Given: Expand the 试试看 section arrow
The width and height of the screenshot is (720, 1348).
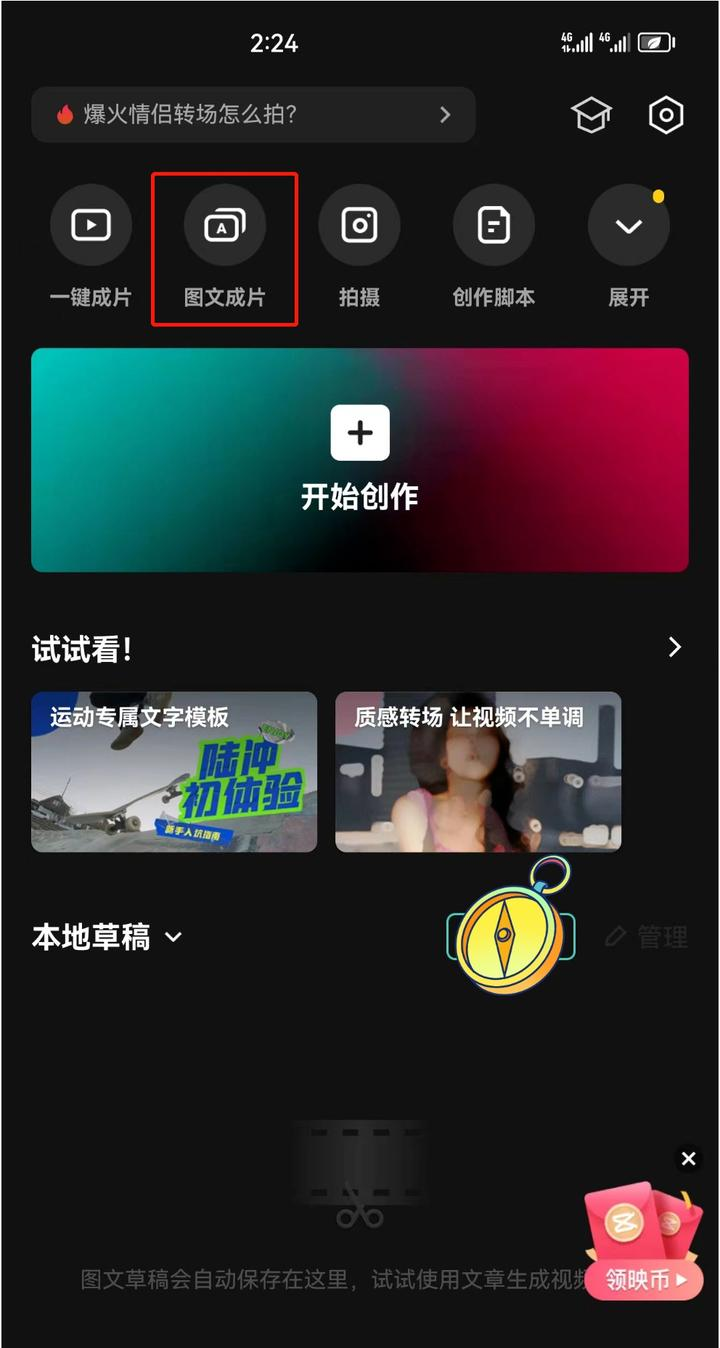Looking at the screenshot, I should click(673, 648).
